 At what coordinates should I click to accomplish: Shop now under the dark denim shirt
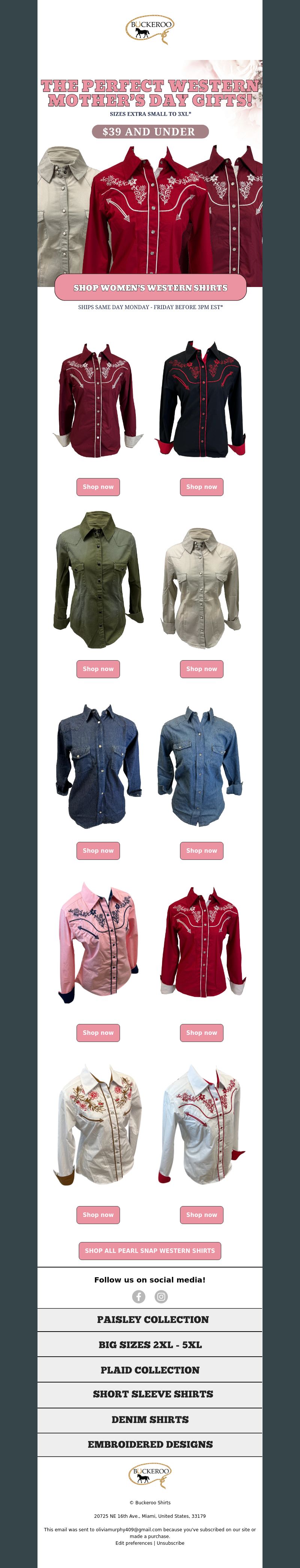(x=98, y=851)
